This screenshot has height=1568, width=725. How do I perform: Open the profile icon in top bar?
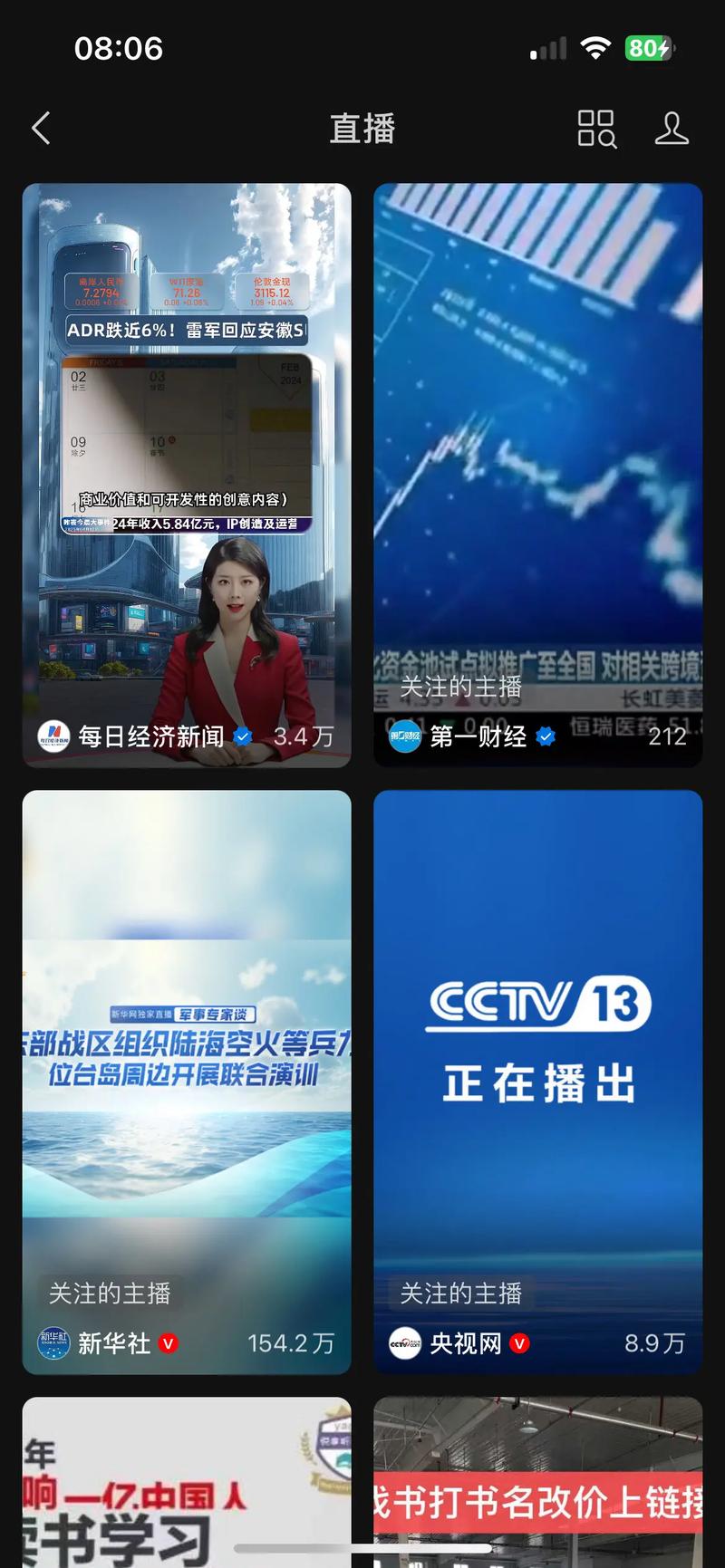(x=672, y=130)
